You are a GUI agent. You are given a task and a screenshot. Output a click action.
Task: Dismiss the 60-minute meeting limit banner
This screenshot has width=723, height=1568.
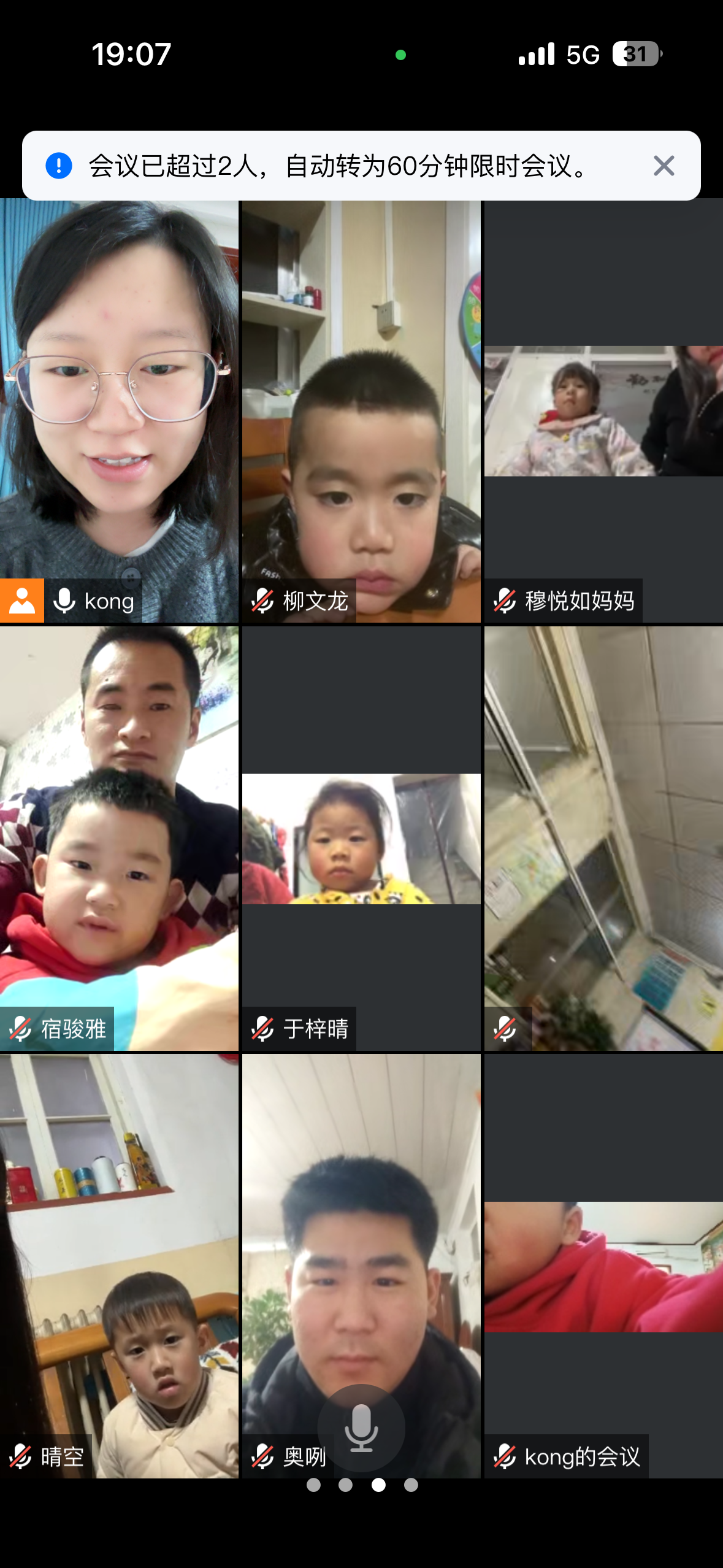[664, 166]
